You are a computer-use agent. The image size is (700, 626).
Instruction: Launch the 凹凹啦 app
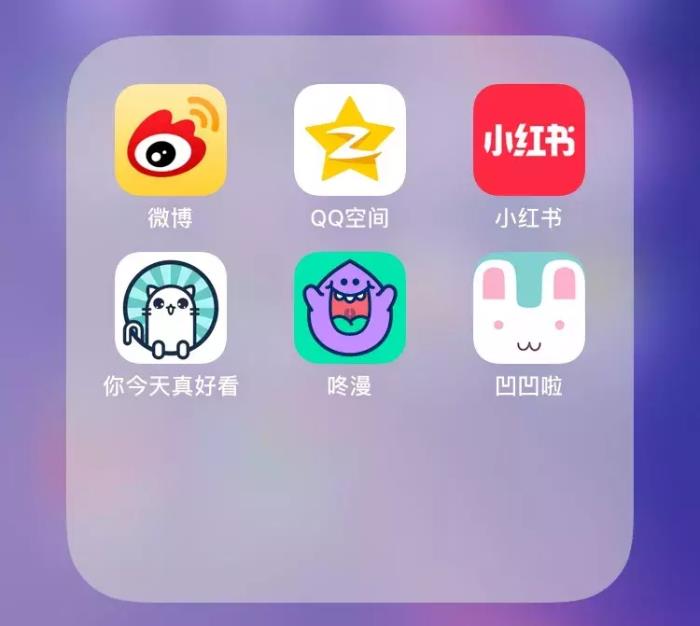[529, 308]
